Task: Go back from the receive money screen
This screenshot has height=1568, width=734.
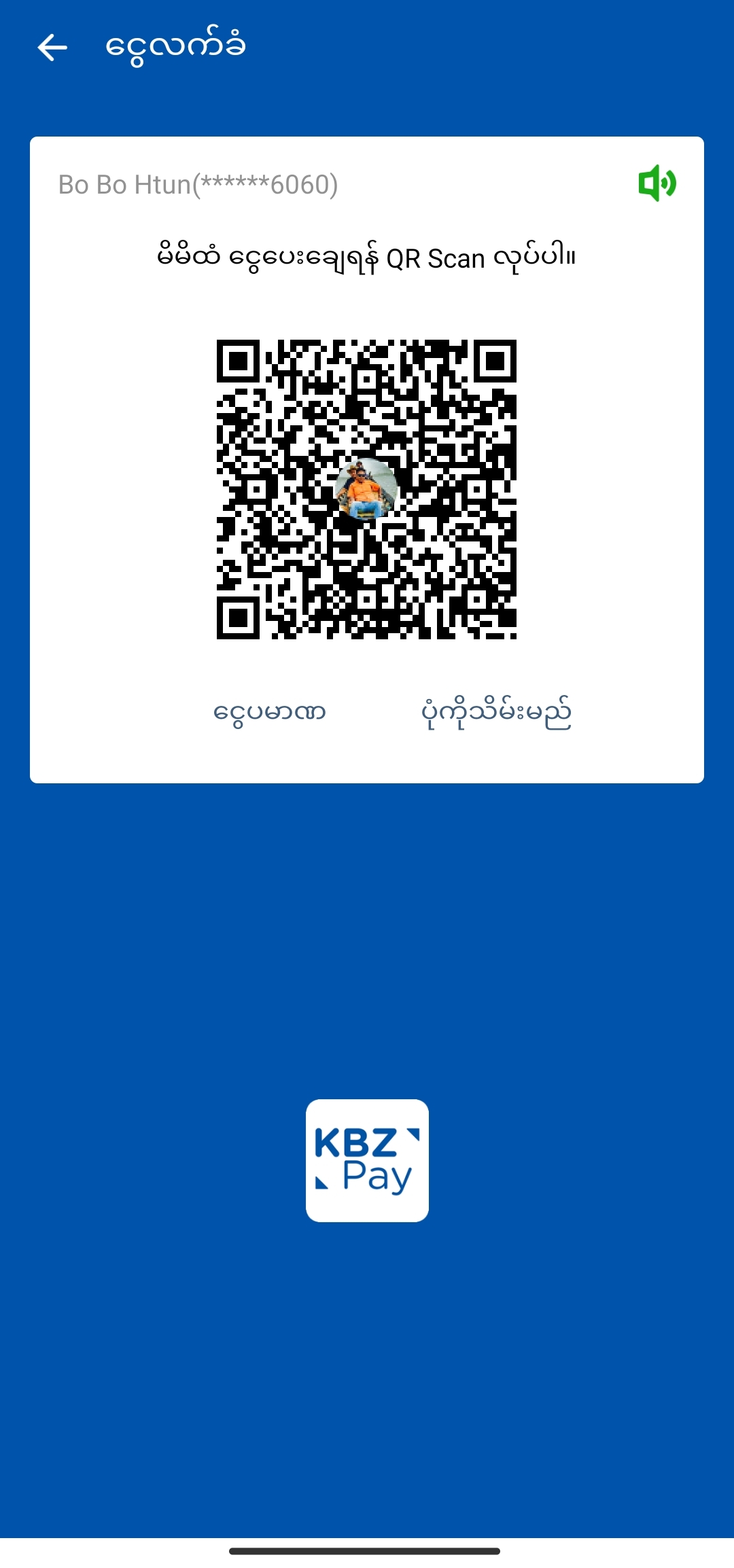Action: [52, 48]
